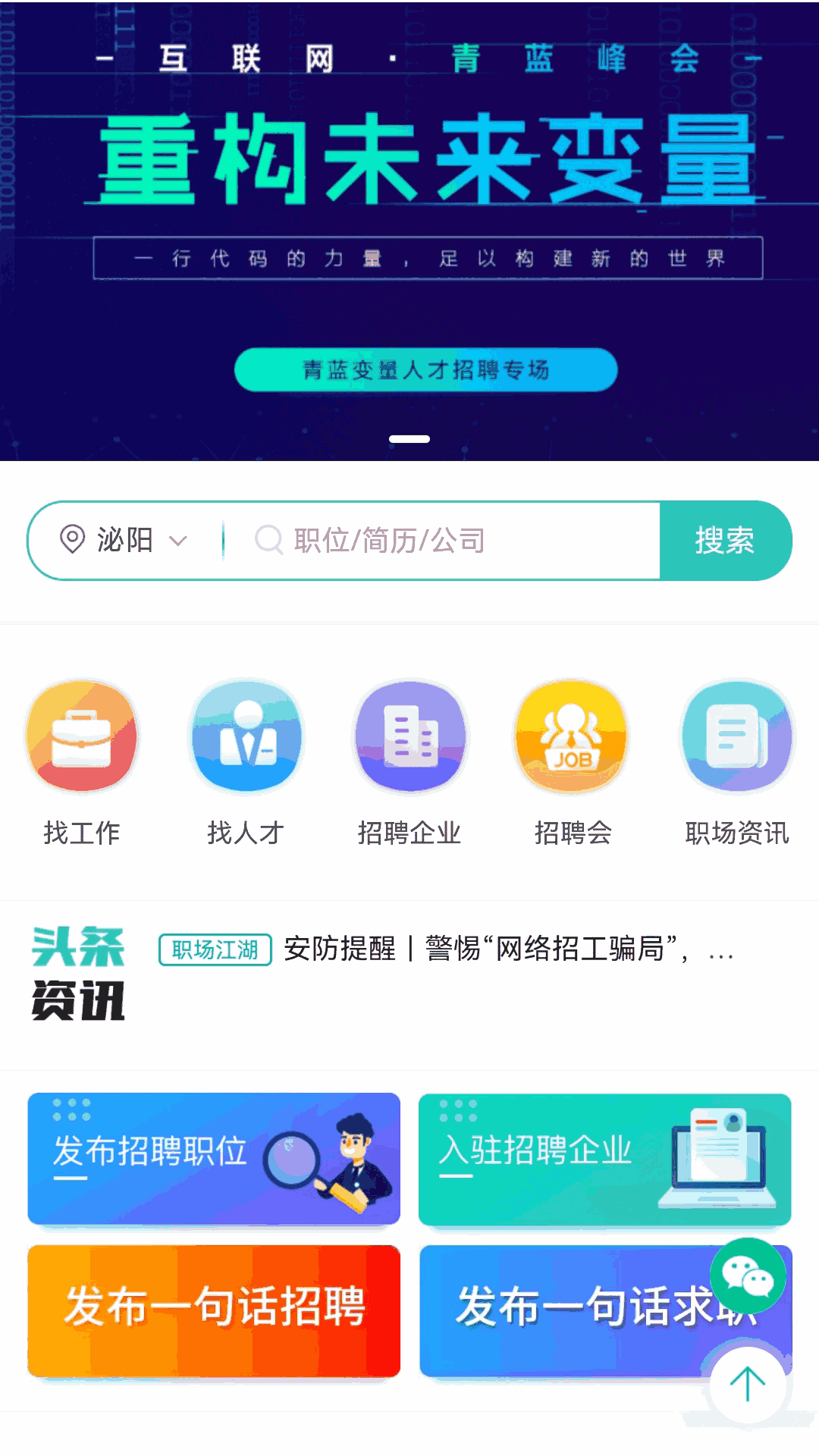Click the carousel indicator under the banner

point(409,438)
